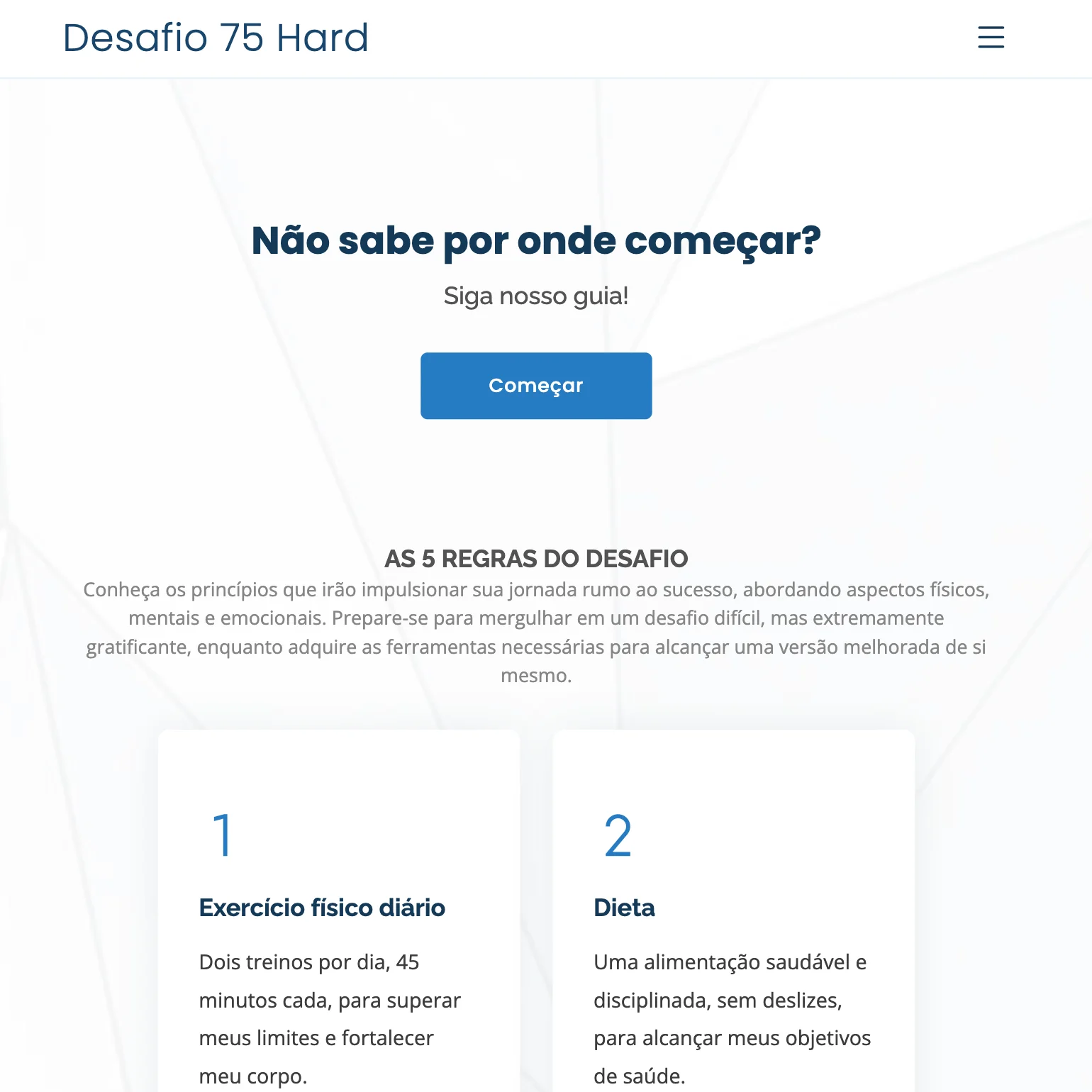Open the hamburger navigation menu
Image resolution: width=1092 pixels, height=1092 pixels.
click(x=991, y=38)
